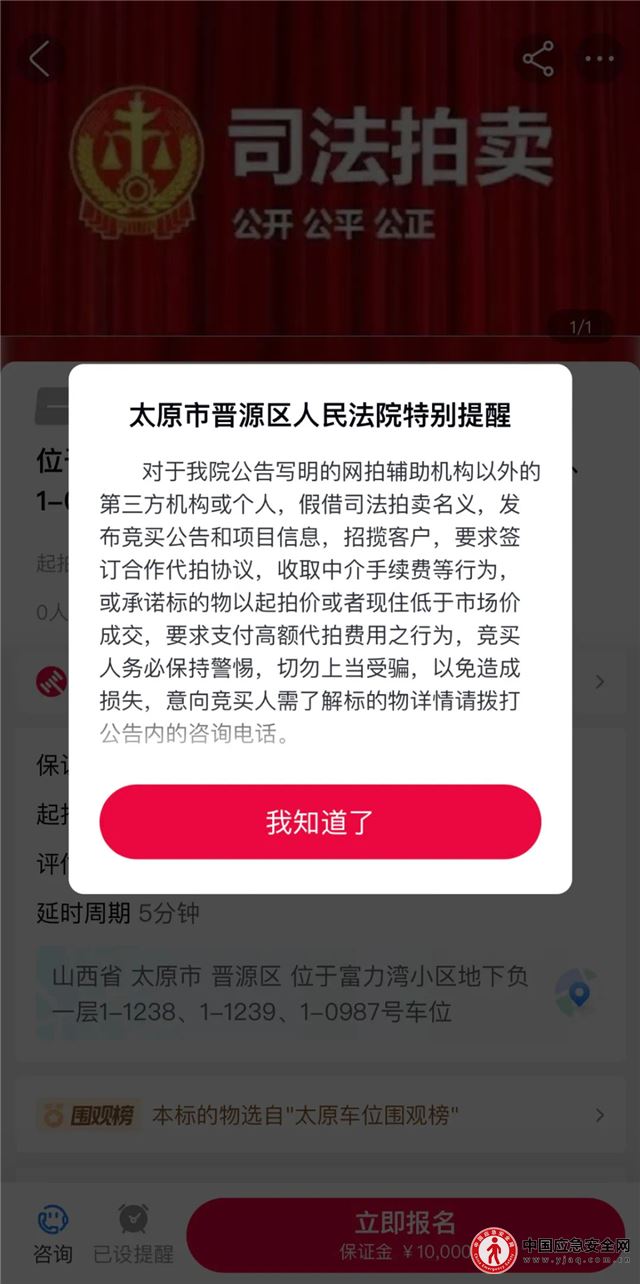Screen dimensions: 640x1284
Task: Open 咨询 customer service
Action: click(x=52, y=1234)
